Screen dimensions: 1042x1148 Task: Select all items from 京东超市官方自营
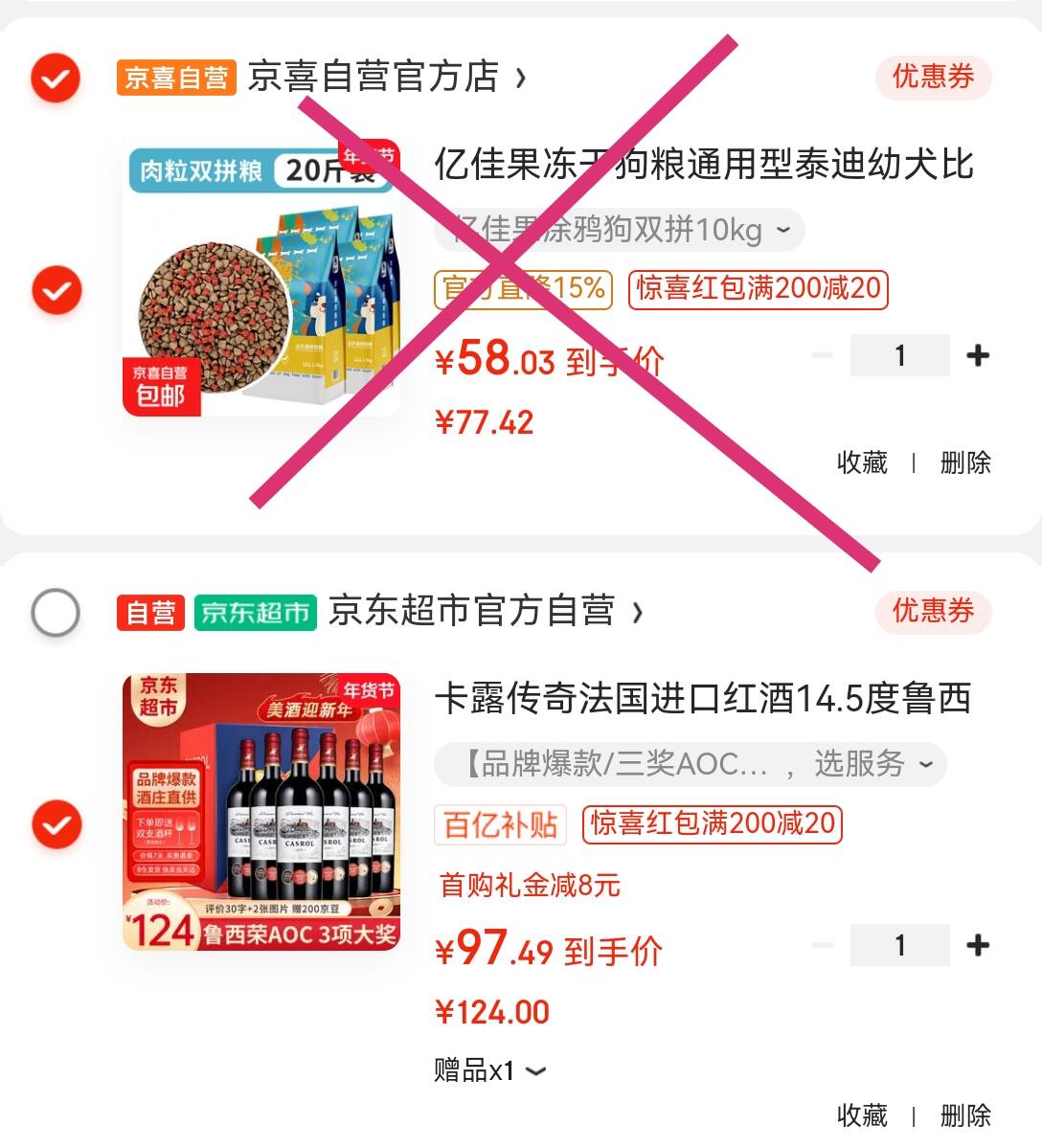coord(55,612)
